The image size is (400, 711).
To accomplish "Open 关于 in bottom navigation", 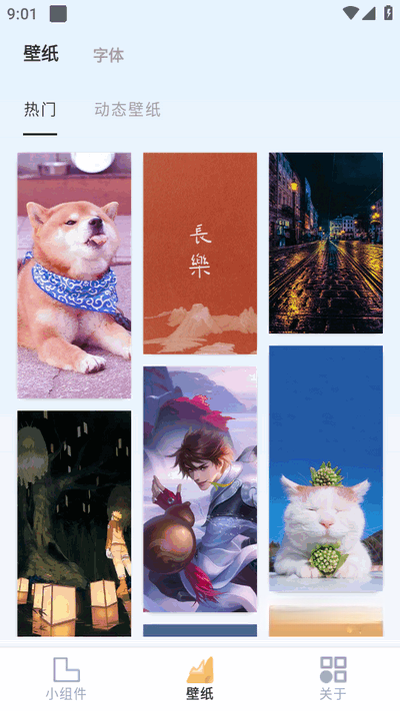I will click(333, 678).
